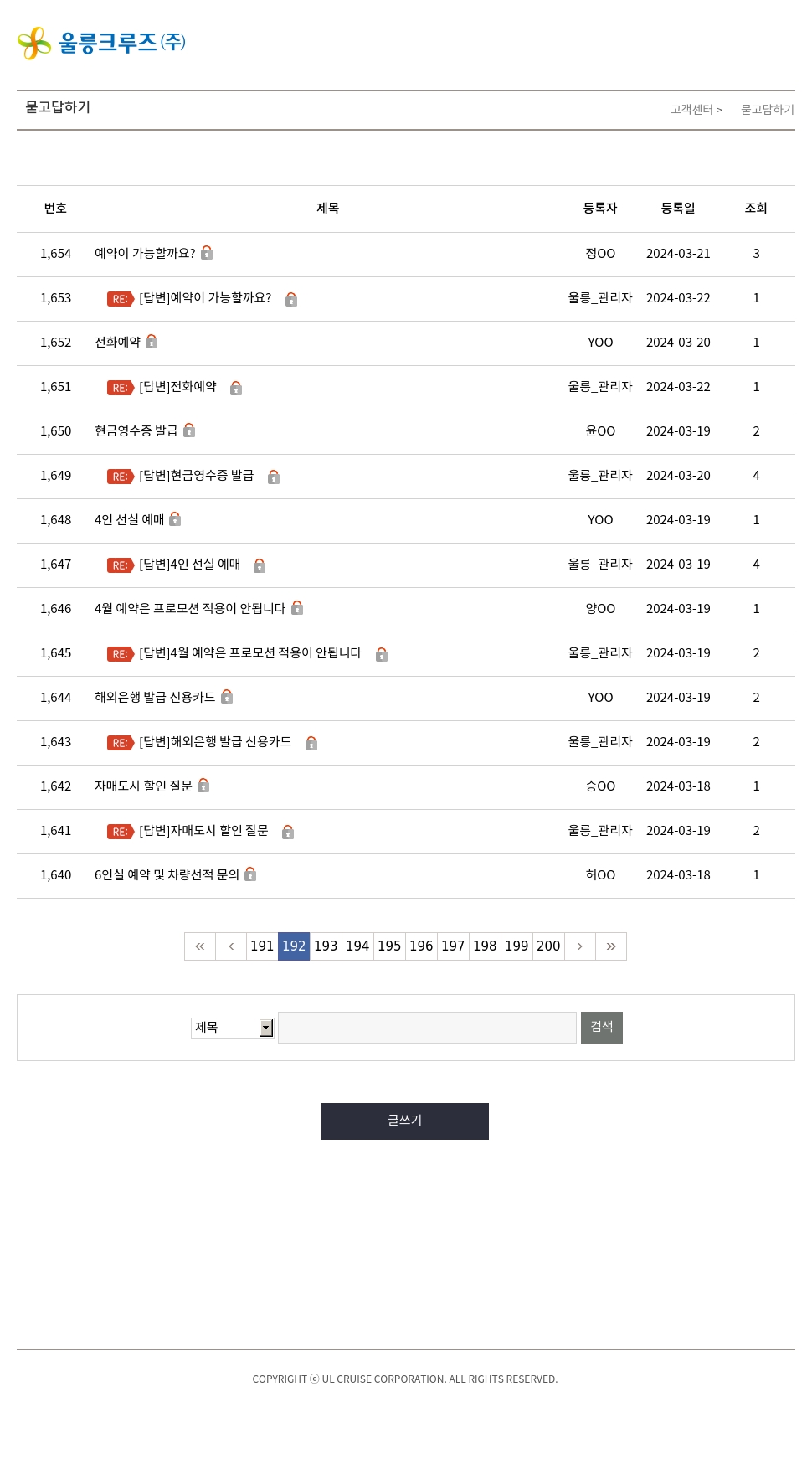Open reply '[답변]4월 예약은 프로모션 적용이 안됩니다'

point(249,653)
